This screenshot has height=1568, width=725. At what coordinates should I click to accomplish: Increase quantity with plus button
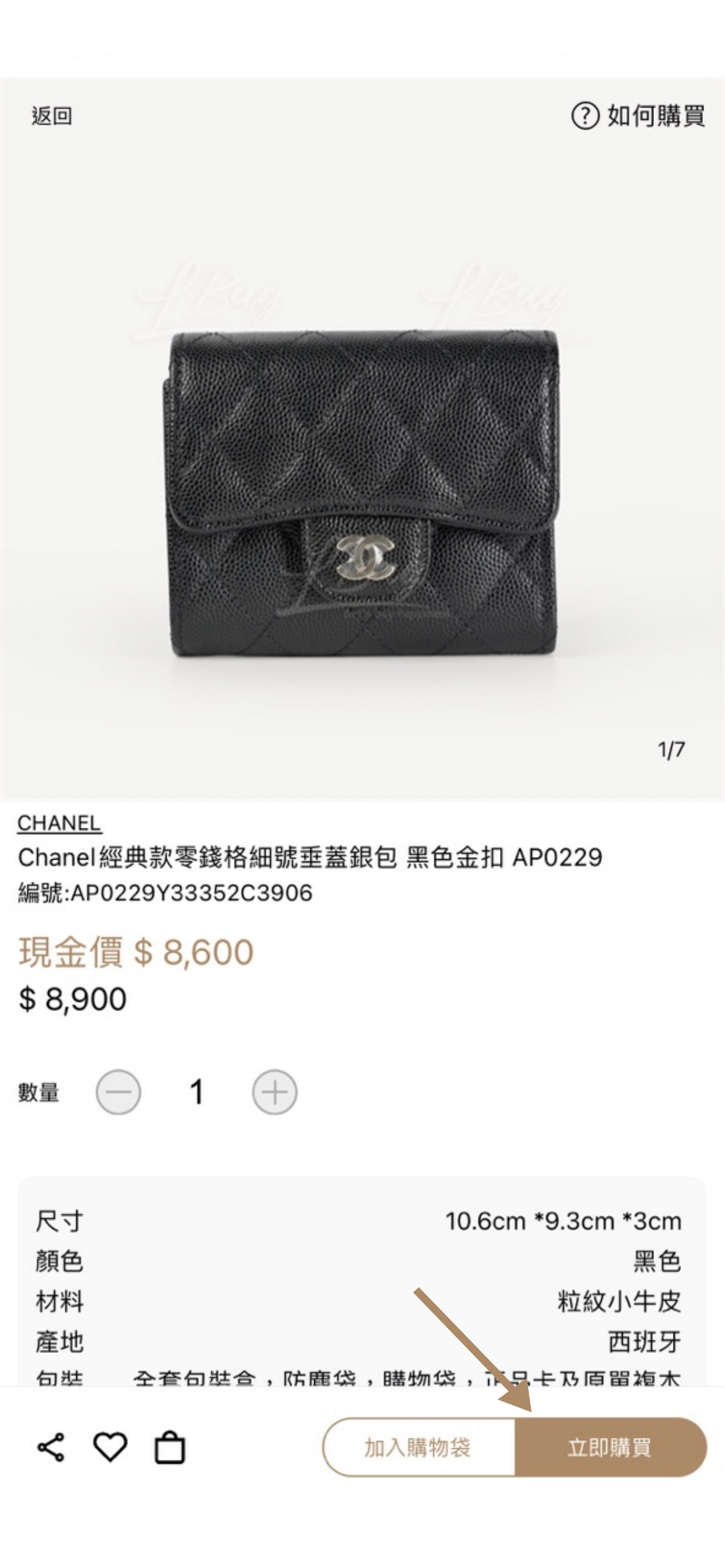click(274, 1092)
